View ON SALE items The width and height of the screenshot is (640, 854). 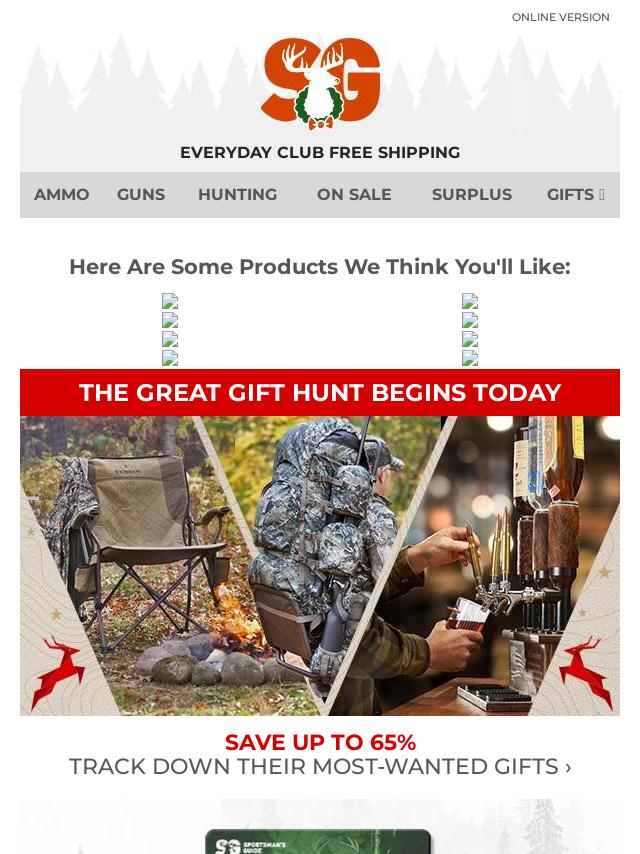tap(354, 195)
